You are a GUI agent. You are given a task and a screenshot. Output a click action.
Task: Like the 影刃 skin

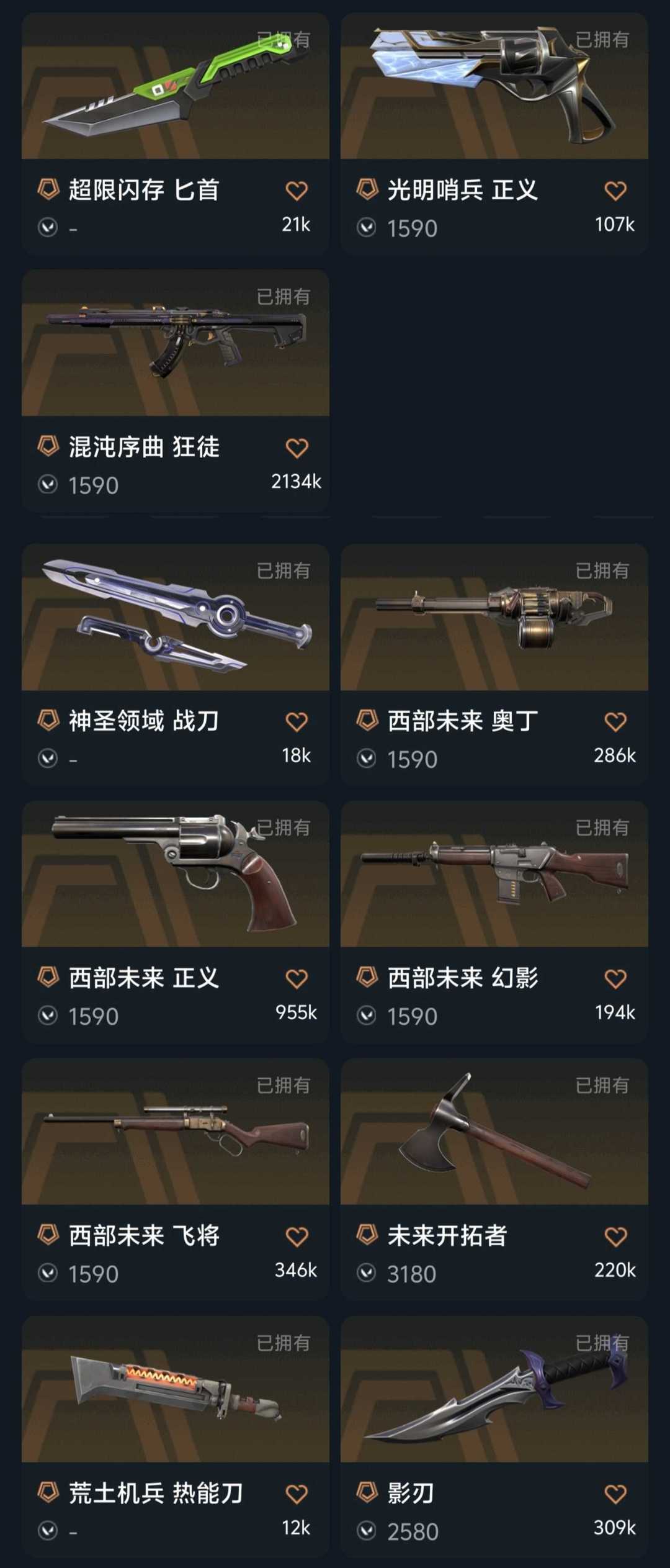pyautogui.click(x=615, y=1494)
